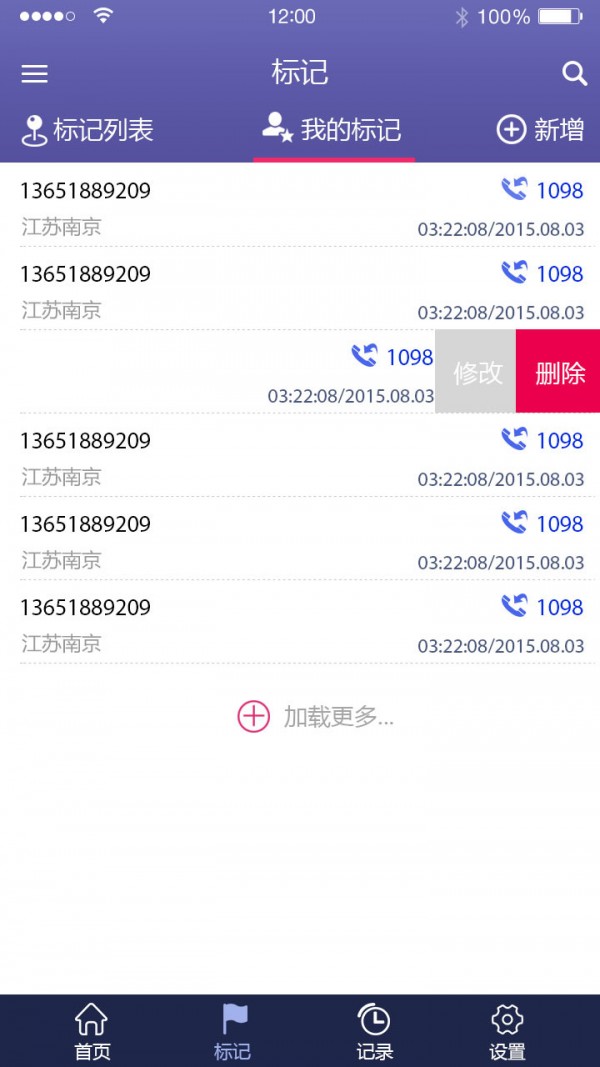The height and width of the screenshot is (1067, 600).
Task: Delete the swiped entry with 删除
Action: (558, 371)
